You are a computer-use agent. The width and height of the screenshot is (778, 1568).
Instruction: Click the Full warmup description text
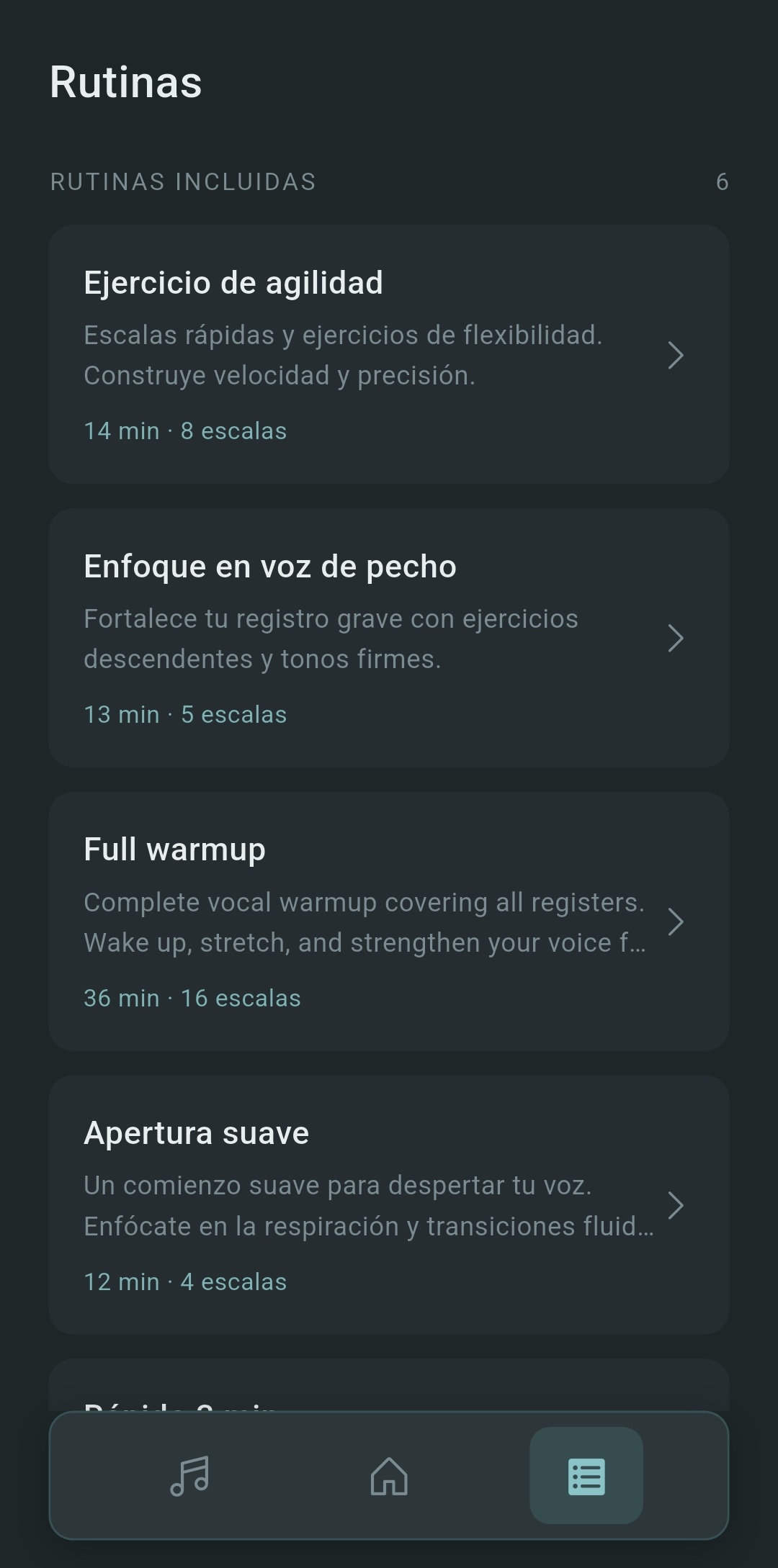coord(366,922)
